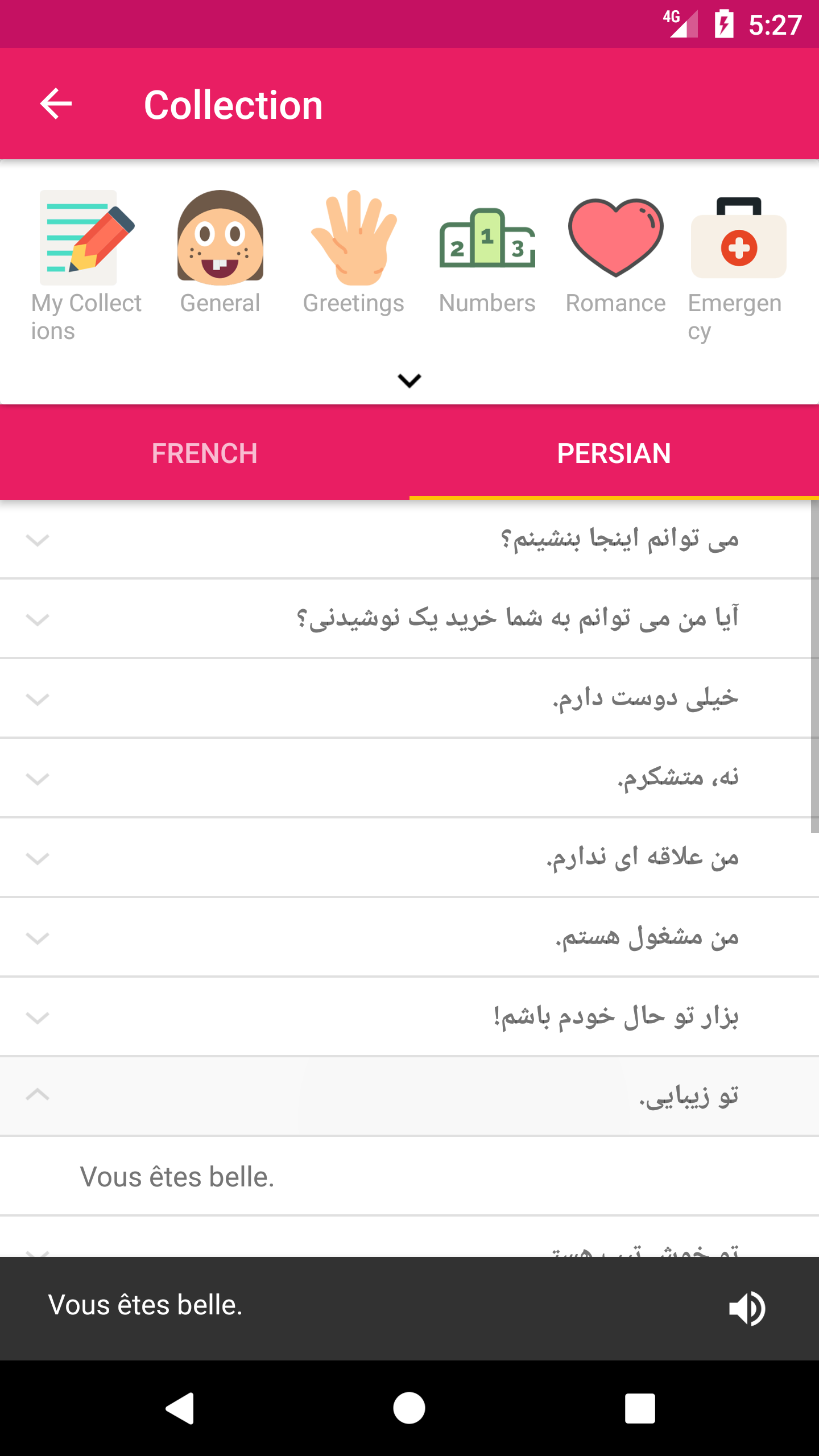Viewport: 819px width, 1456px height.
Task: Tap the system home button
Action: tap(409, 1408)
